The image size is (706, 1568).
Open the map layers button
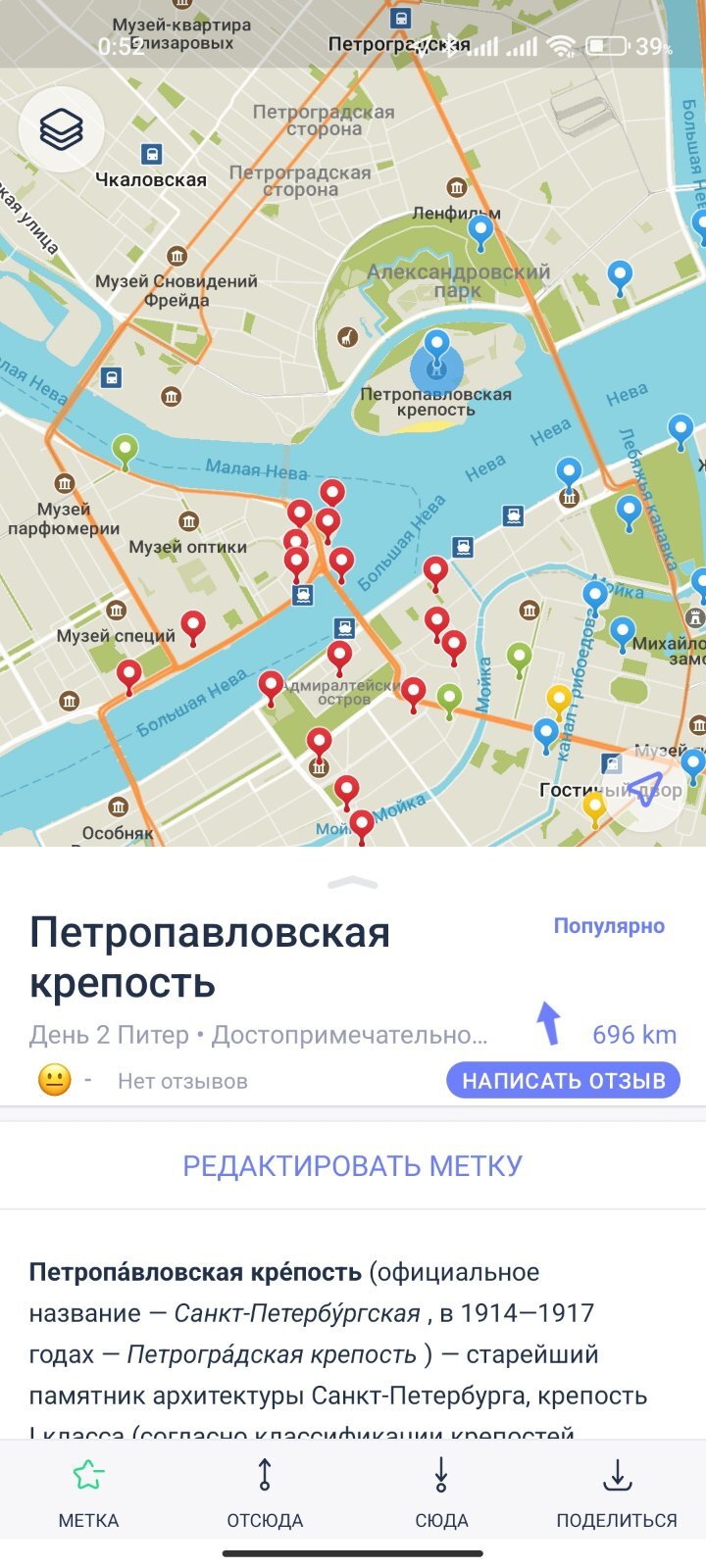tap(62, 130)
